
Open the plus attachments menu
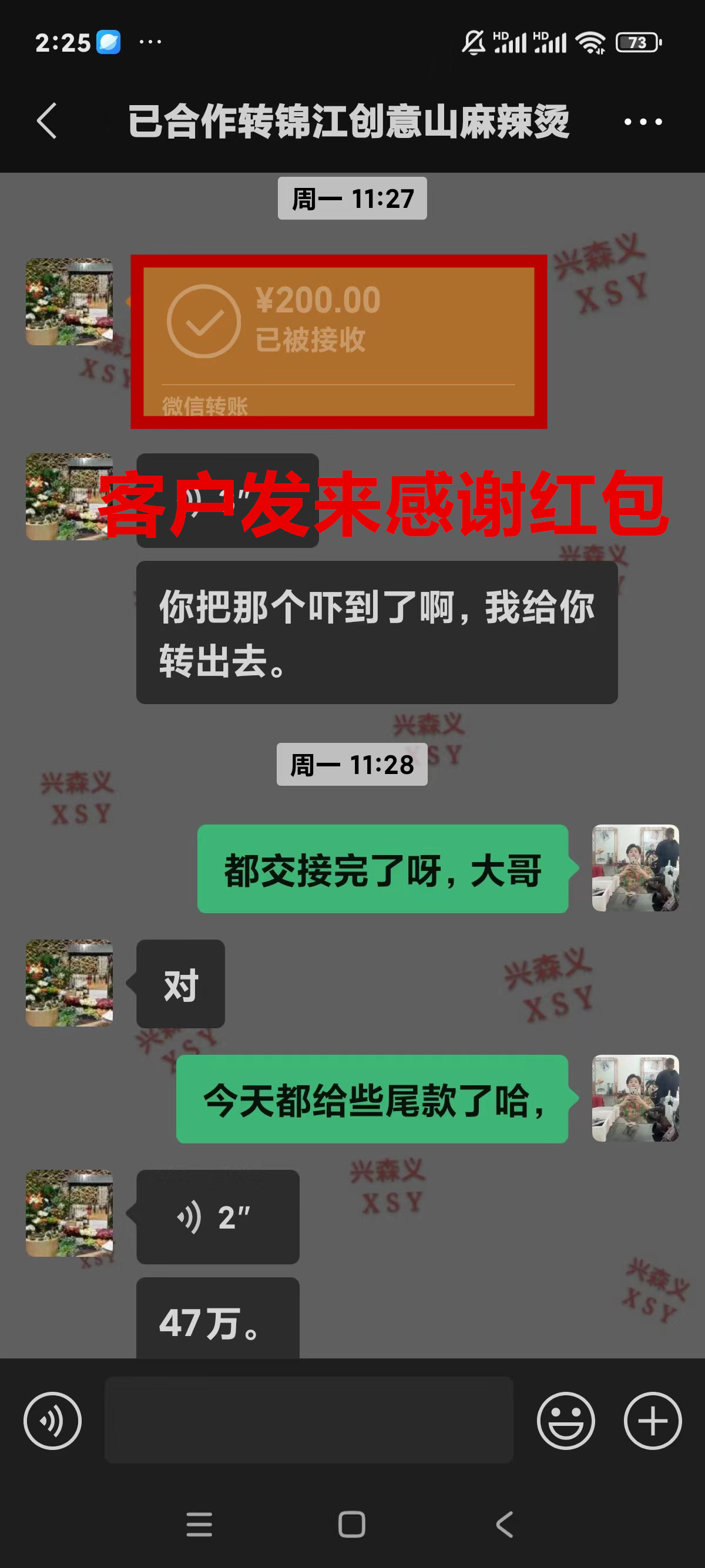[x=652, y=1420]
